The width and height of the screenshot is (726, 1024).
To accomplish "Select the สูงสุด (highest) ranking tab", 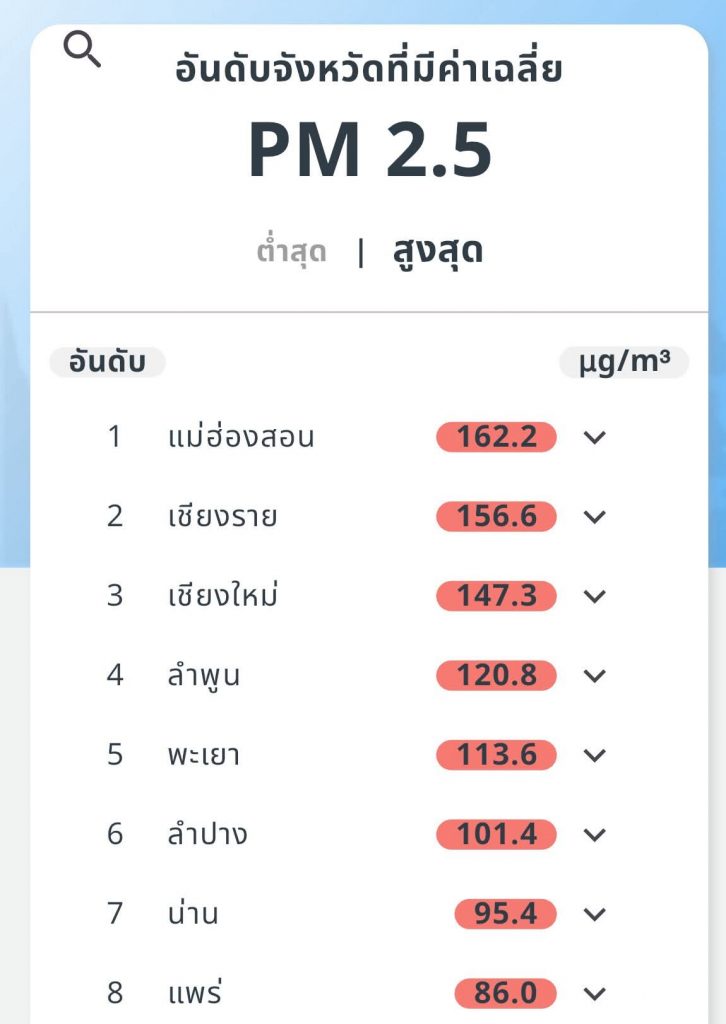I will pos(438,252).
